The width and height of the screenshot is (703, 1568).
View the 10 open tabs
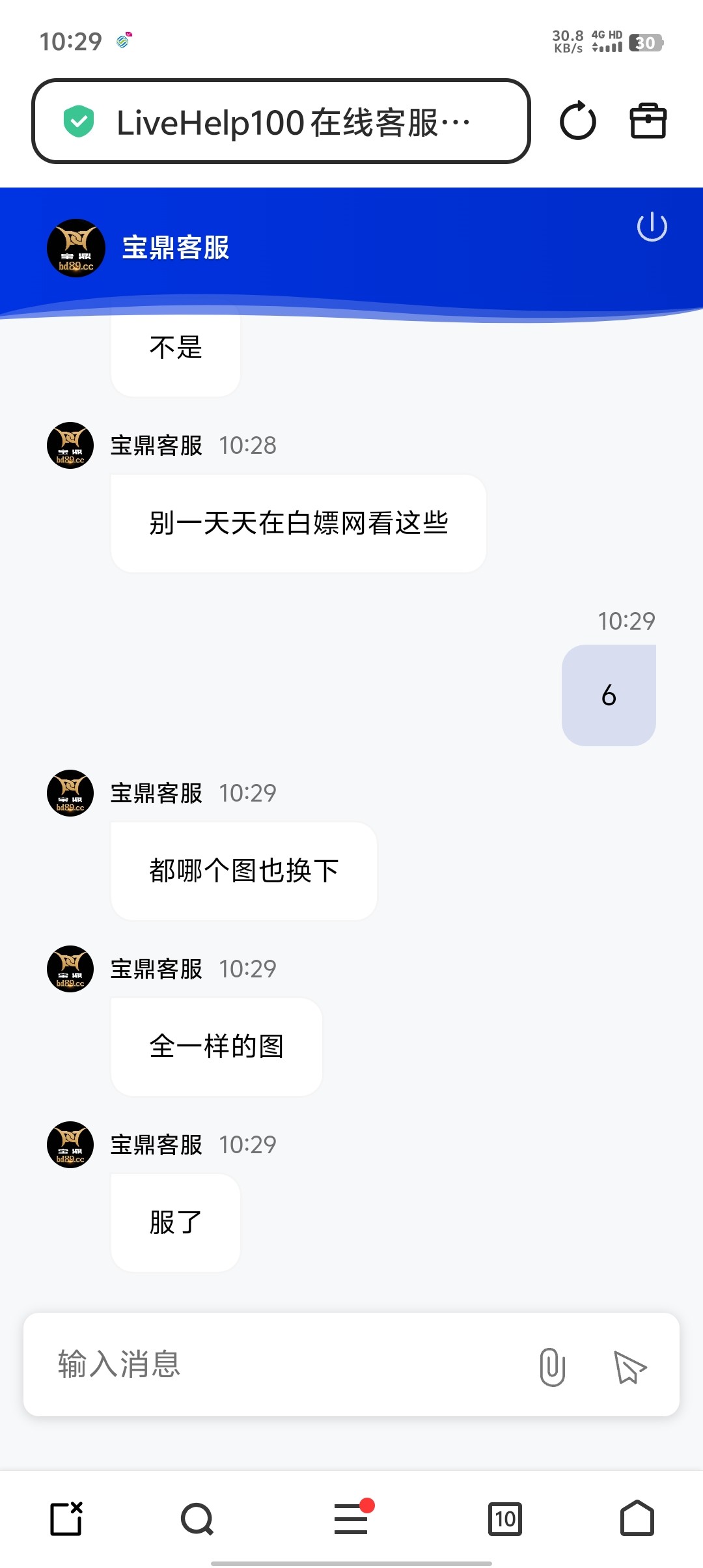click(505, 1519)
